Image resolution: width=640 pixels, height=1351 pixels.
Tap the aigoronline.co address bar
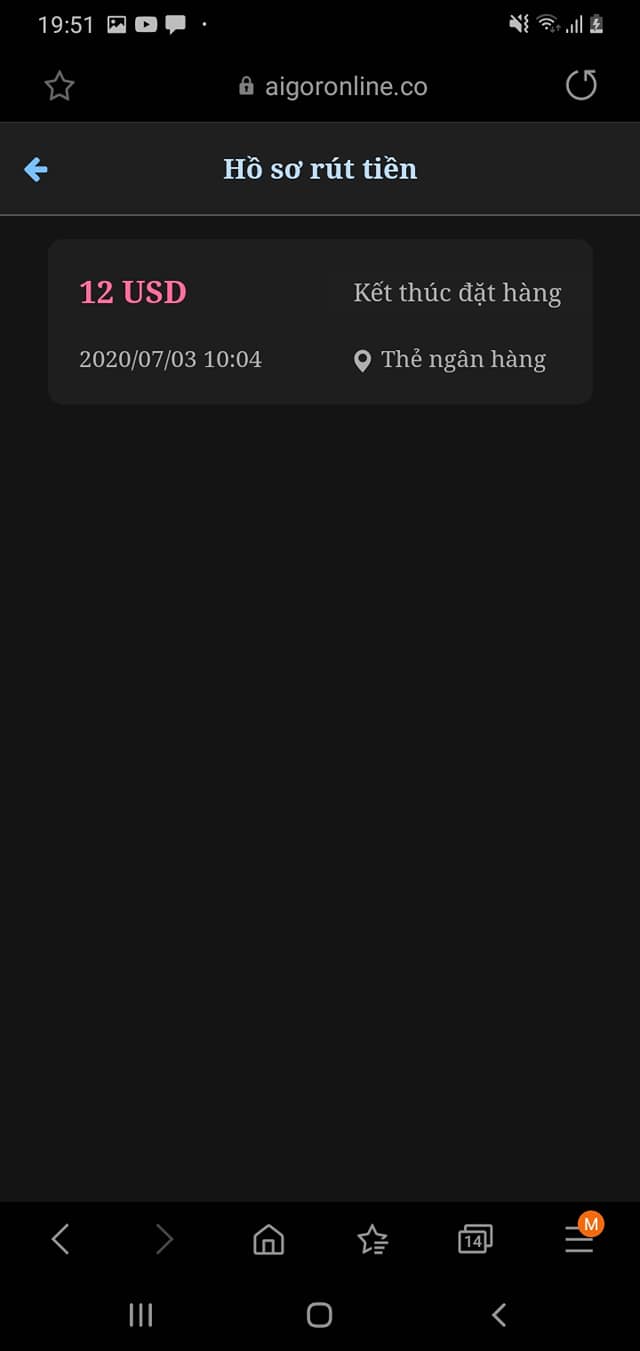(x=334, y=87)
